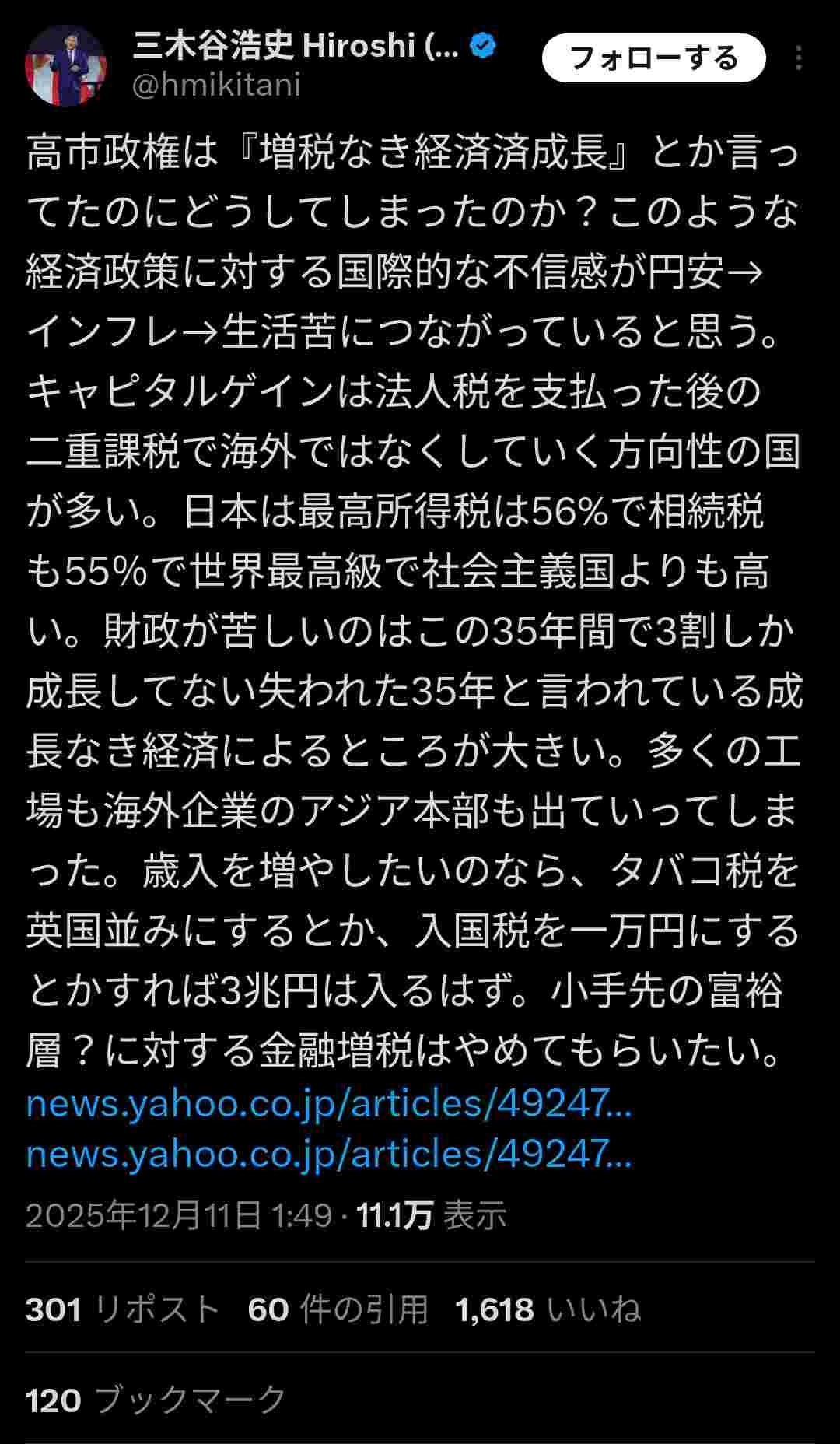The height and width of the screenshot is (1444, 840).
Task: Open the overflow menu beside the follow button
Action: (799, 58)
